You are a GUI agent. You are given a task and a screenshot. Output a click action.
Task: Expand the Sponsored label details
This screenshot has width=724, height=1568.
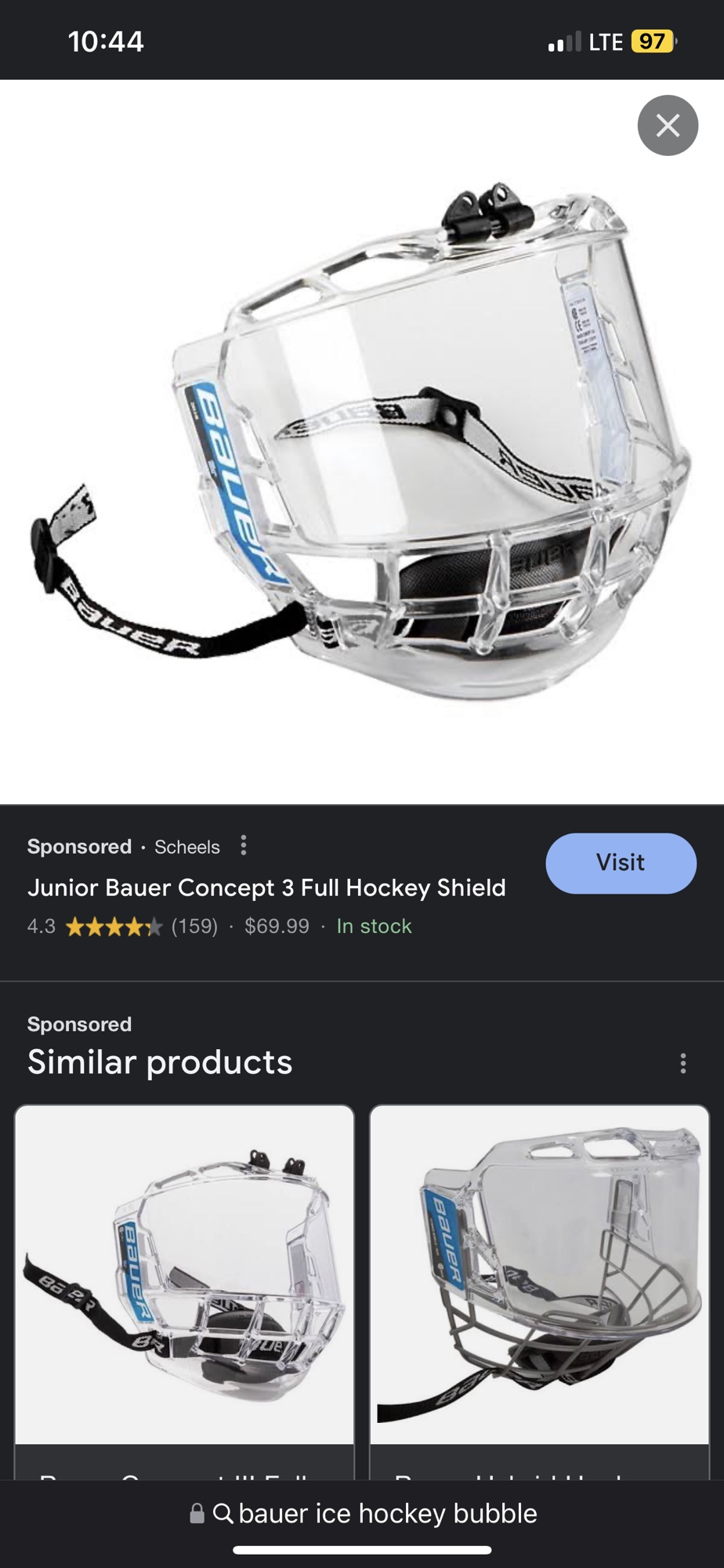78,847
